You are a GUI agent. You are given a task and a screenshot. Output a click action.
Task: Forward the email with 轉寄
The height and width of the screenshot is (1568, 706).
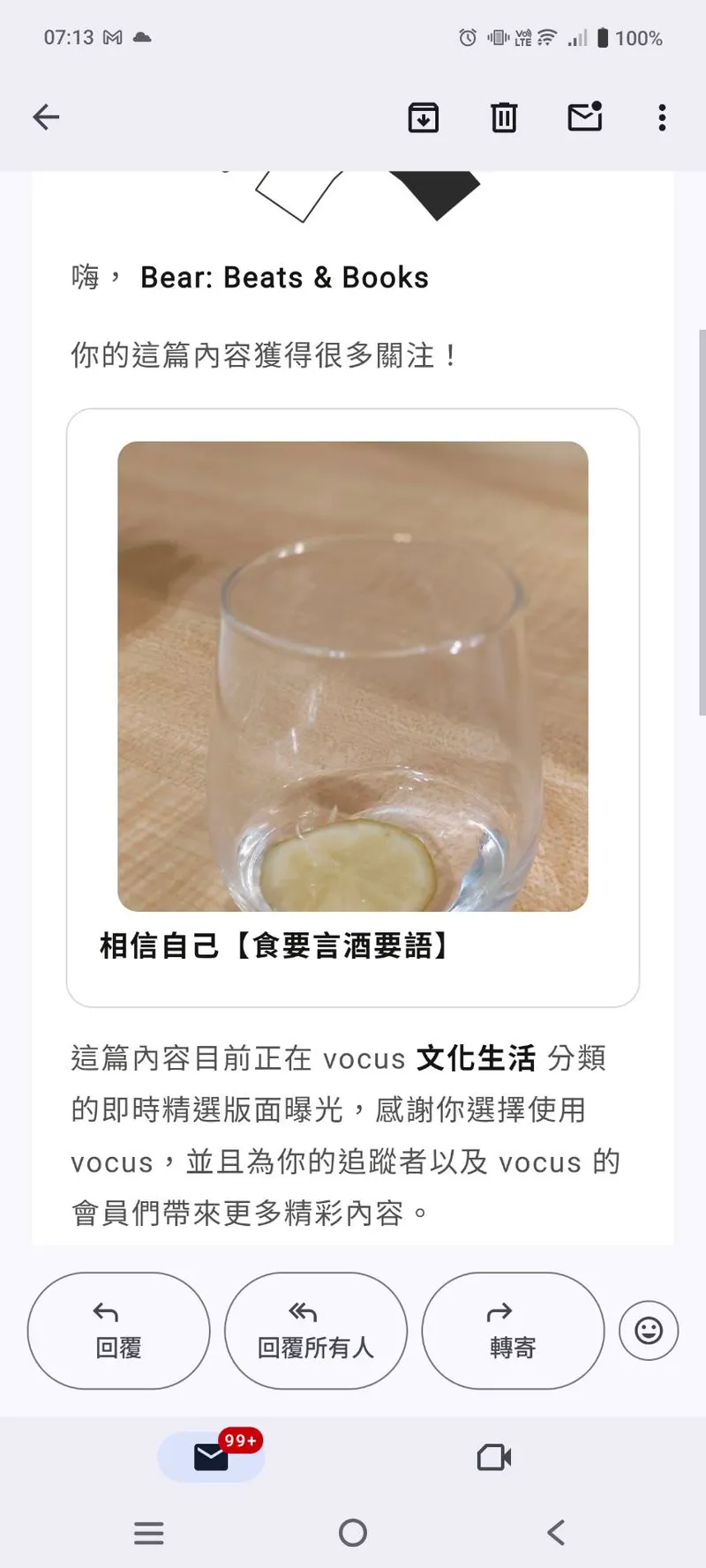[513, 1330]
